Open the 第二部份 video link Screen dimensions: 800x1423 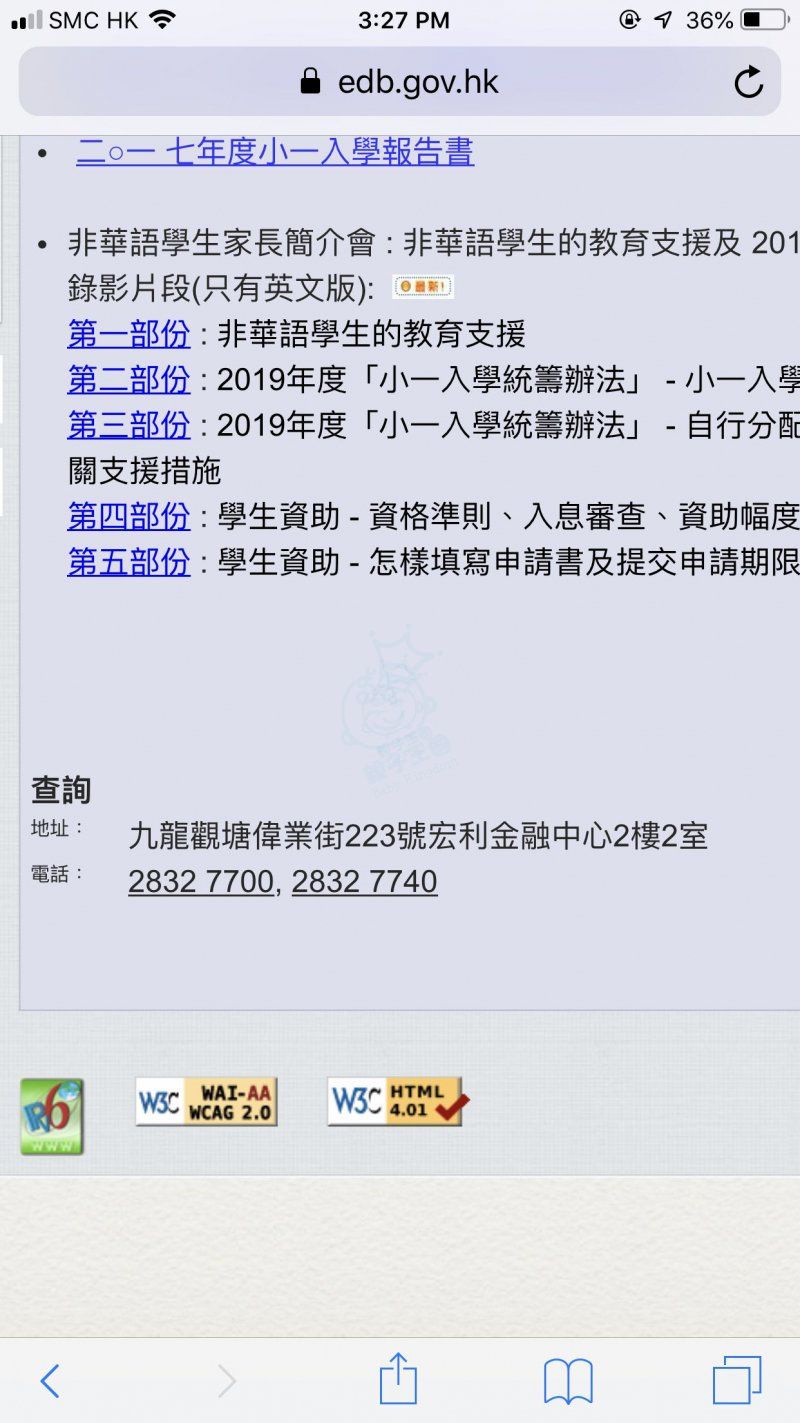[x=128, y=379]
